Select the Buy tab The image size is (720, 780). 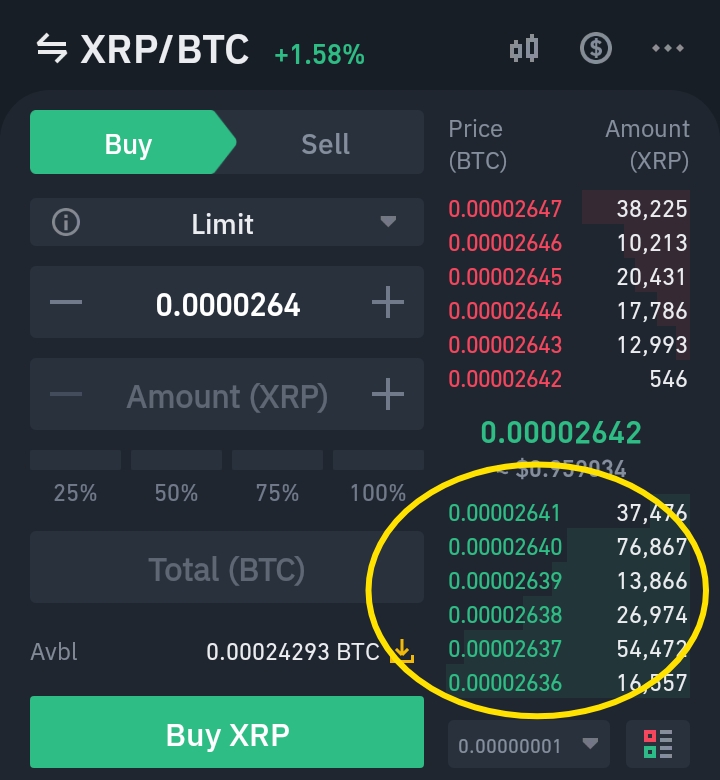click(x=128, y=144)
